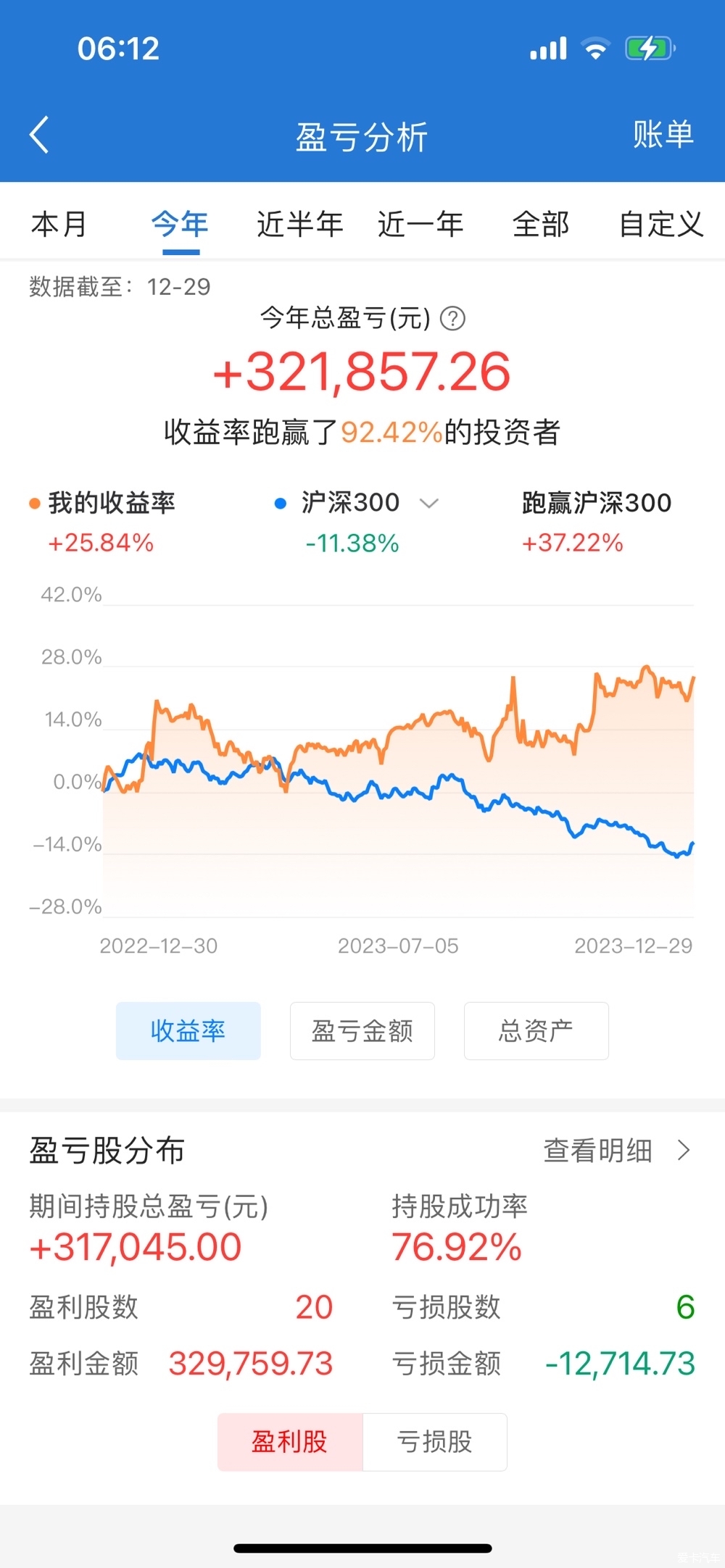725x1568 pixels.
Task: Switch to the 近半年 tab
Action: click(x=300, y=224)
